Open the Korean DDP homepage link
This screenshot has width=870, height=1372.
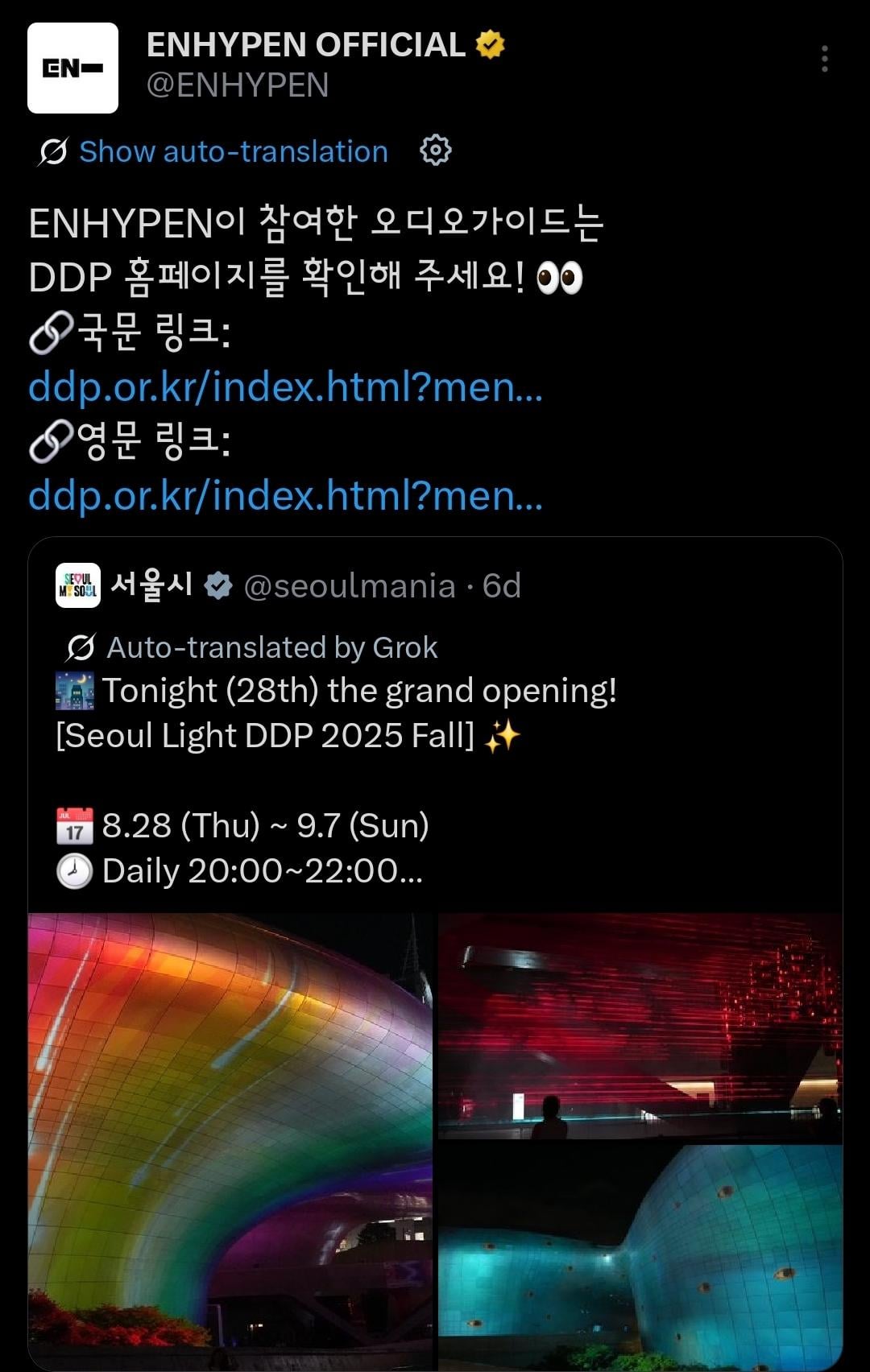click(x=285, y=391)
